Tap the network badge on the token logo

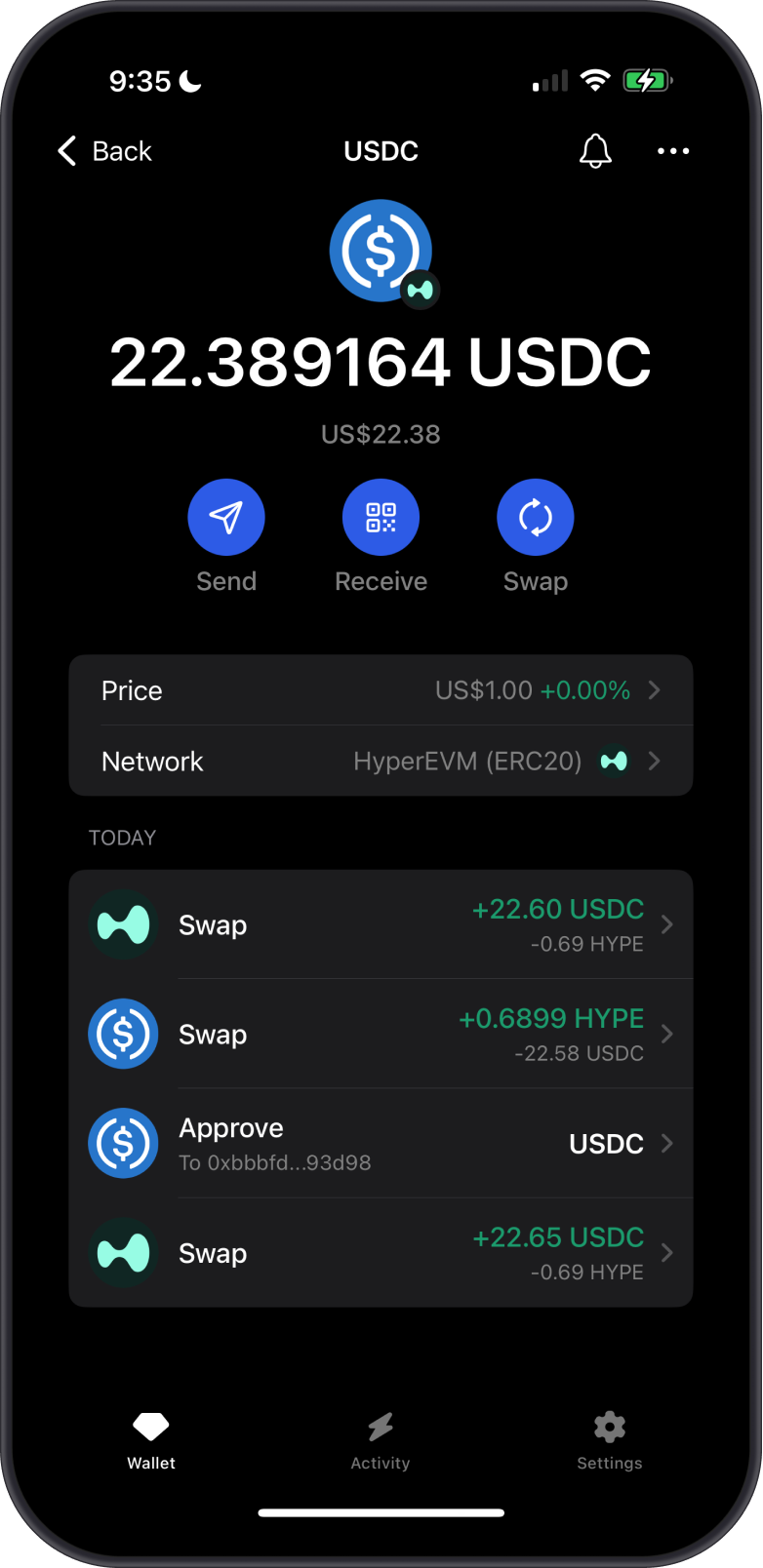(x=418, y=290)
